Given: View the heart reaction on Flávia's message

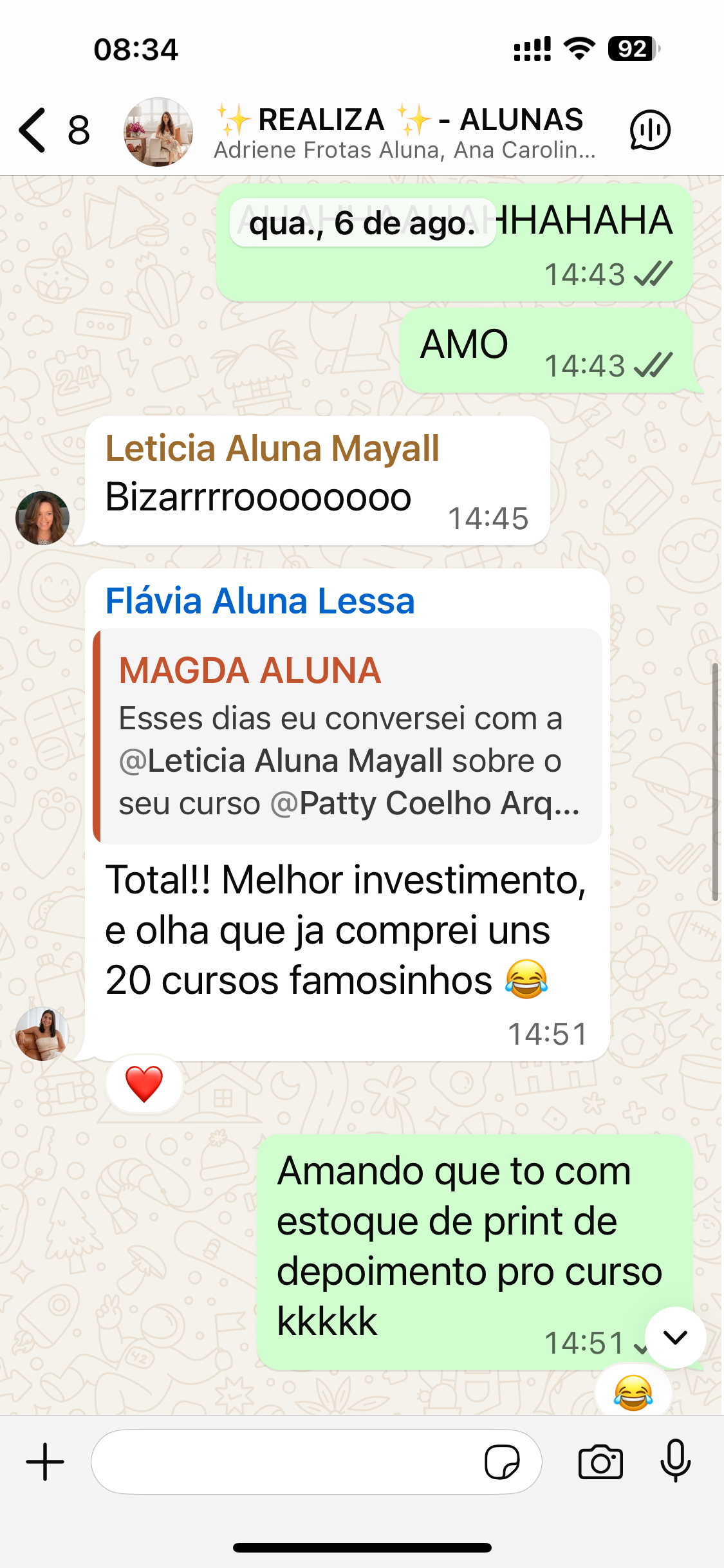Looking at the screenshot, I should pos(144,1084).
